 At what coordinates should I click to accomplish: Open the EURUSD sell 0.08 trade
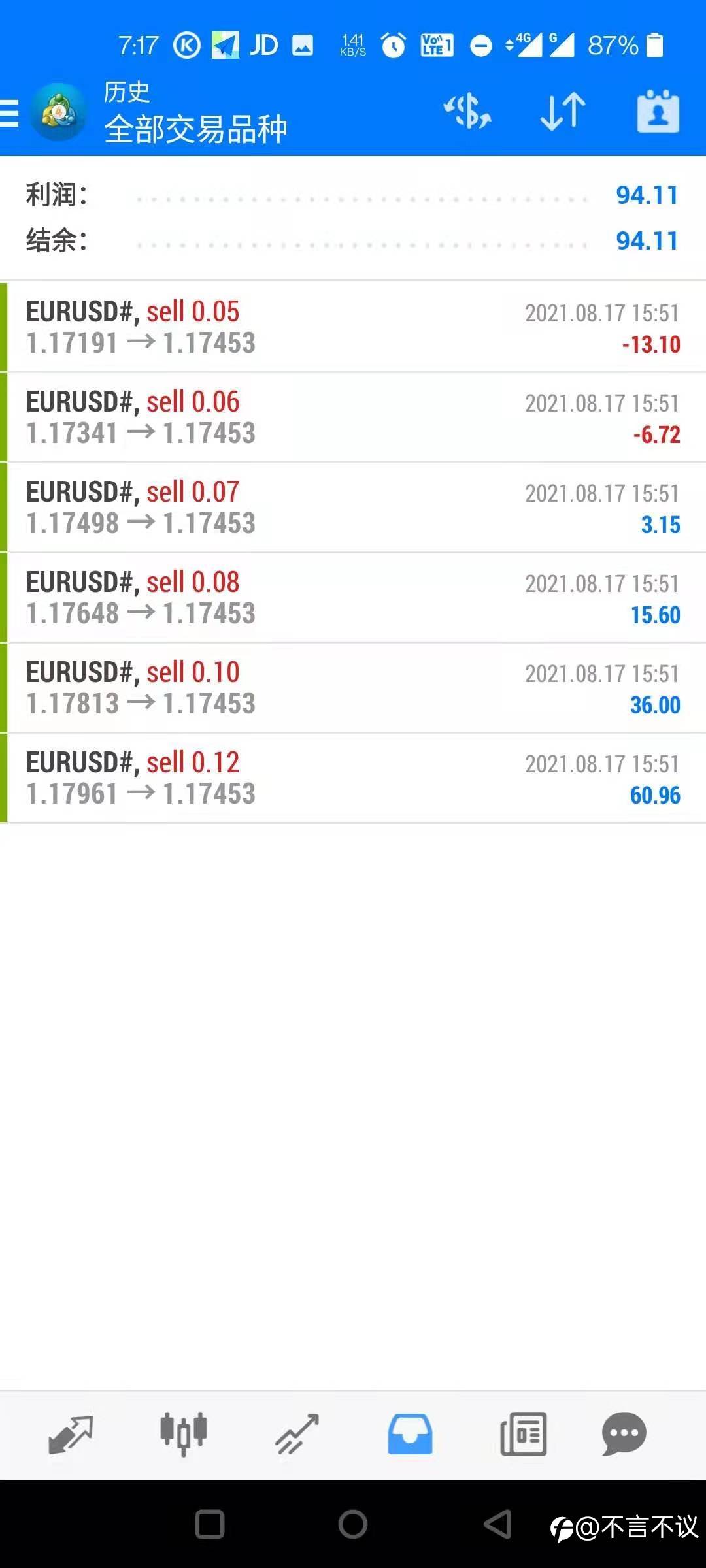coord(353,598)
